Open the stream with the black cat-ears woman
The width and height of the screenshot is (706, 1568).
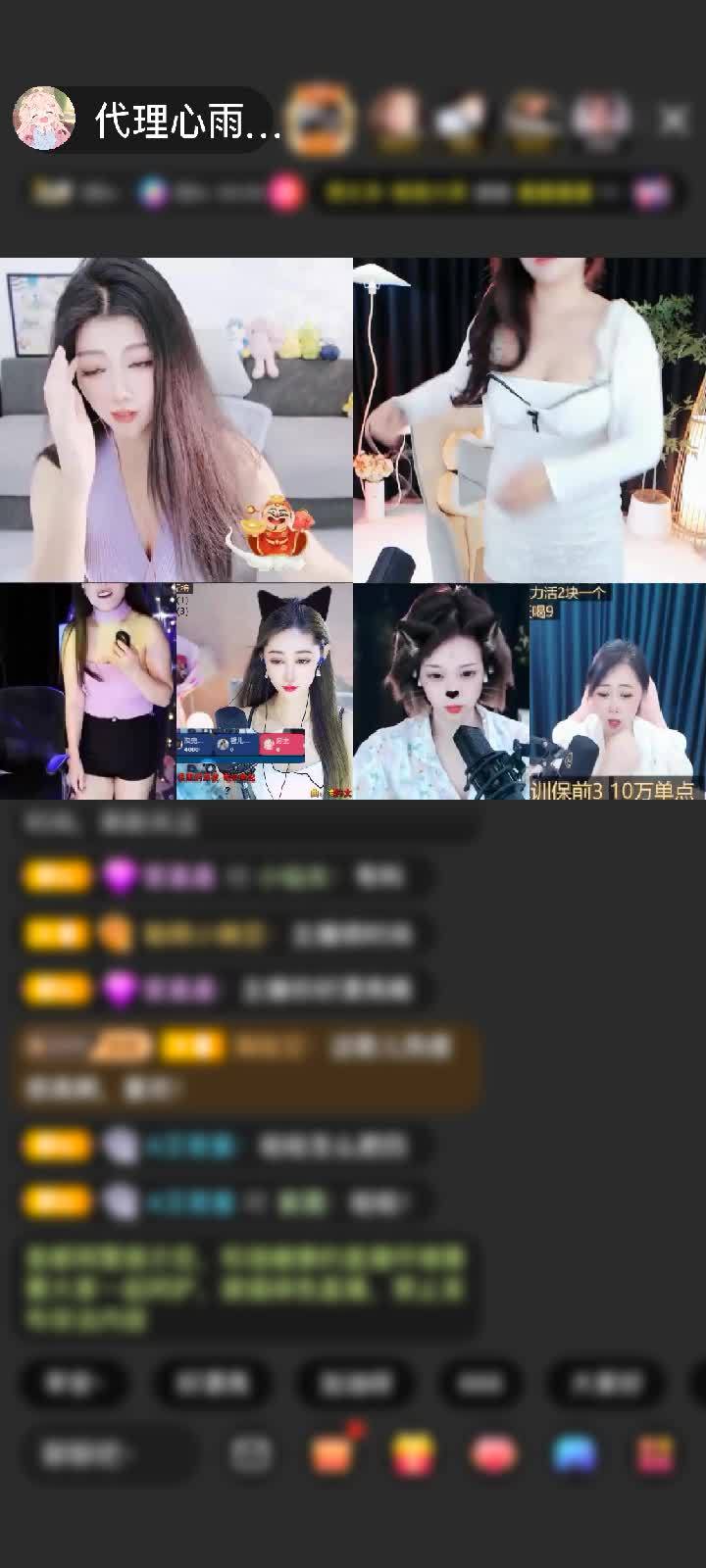pos(265,691)
